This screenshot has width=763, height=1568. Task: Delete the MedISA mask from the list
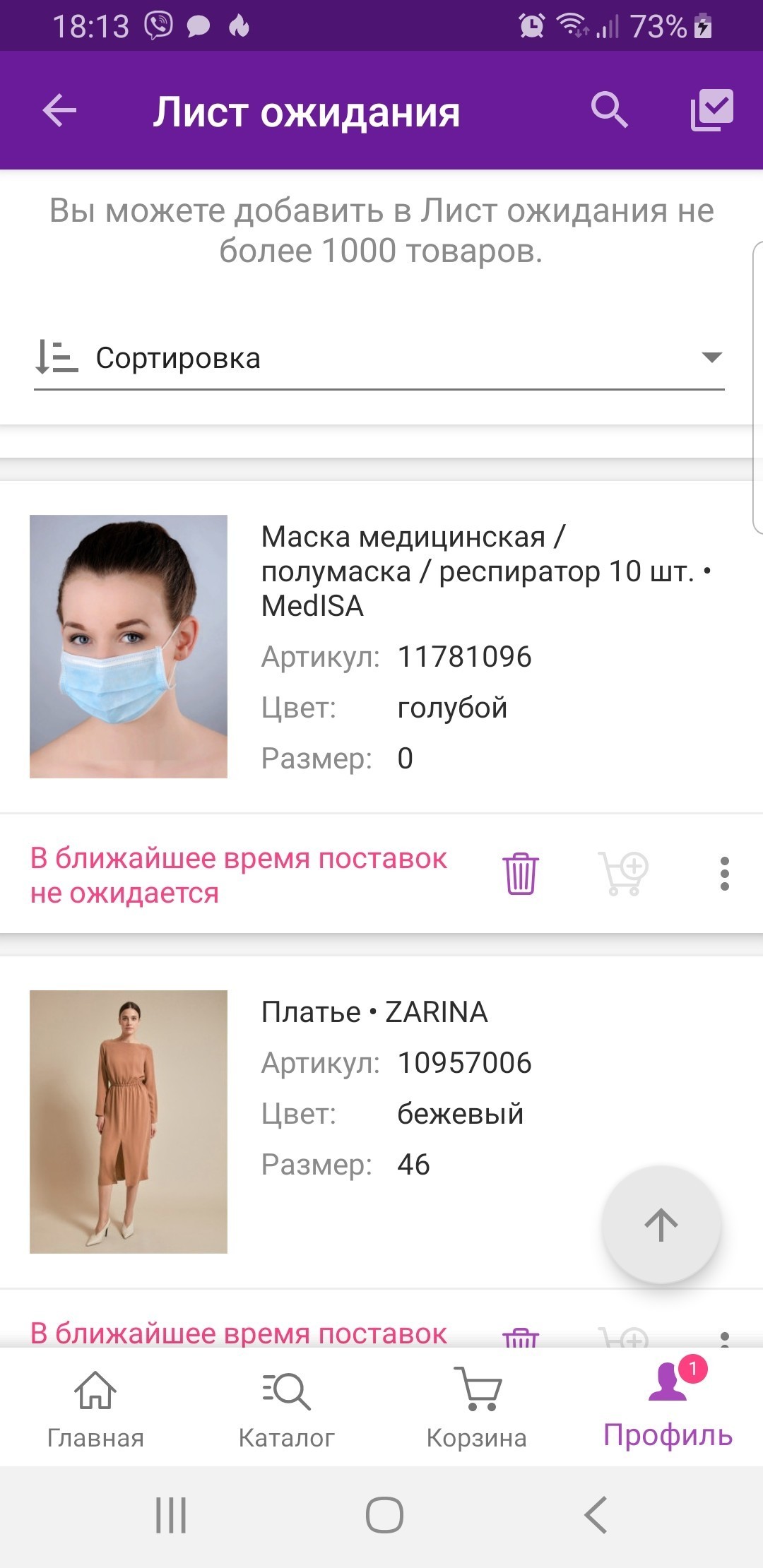click(x=521, y=874)
